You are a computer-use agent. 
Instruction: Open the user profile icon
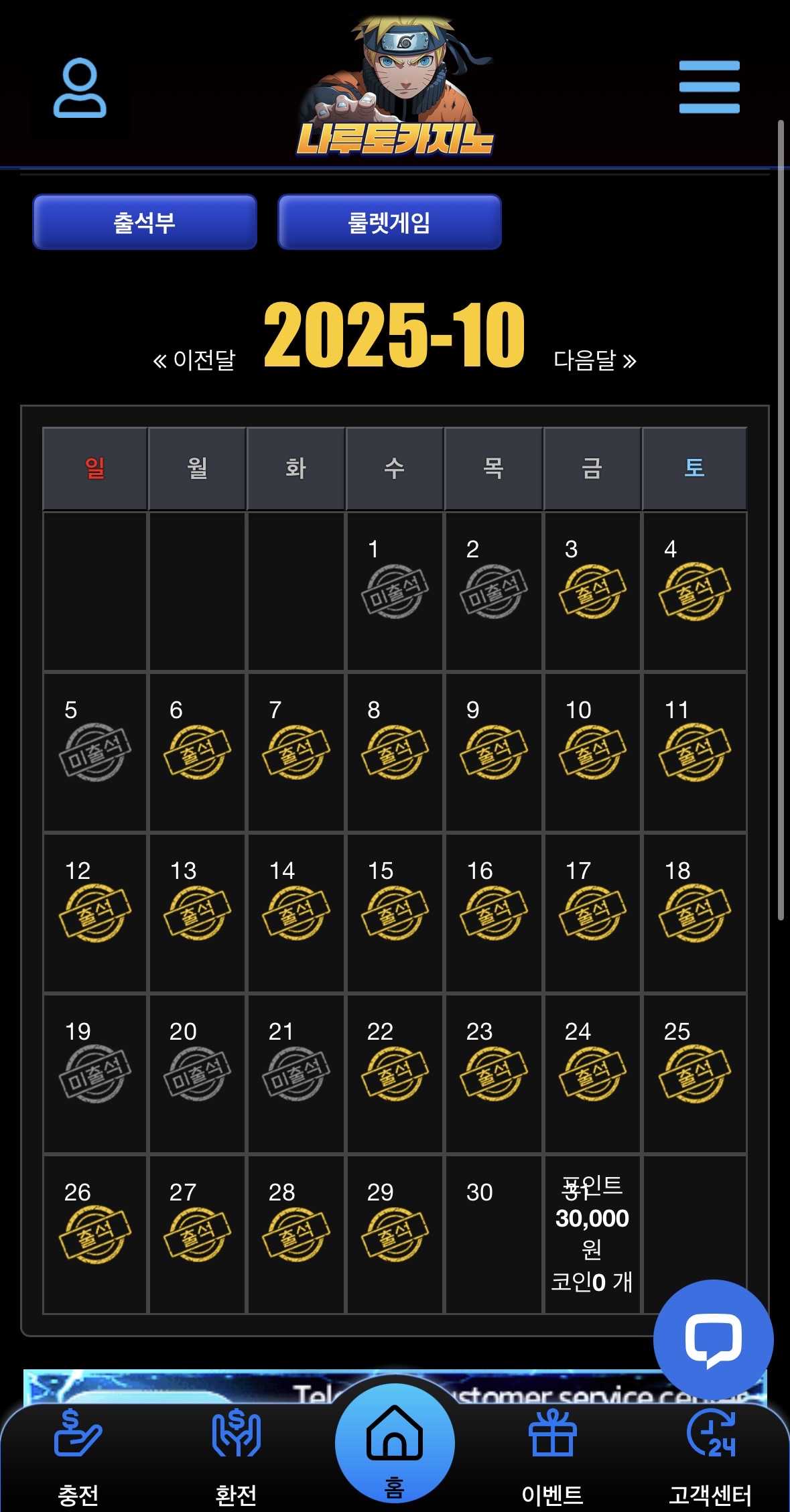click(80, 88)
